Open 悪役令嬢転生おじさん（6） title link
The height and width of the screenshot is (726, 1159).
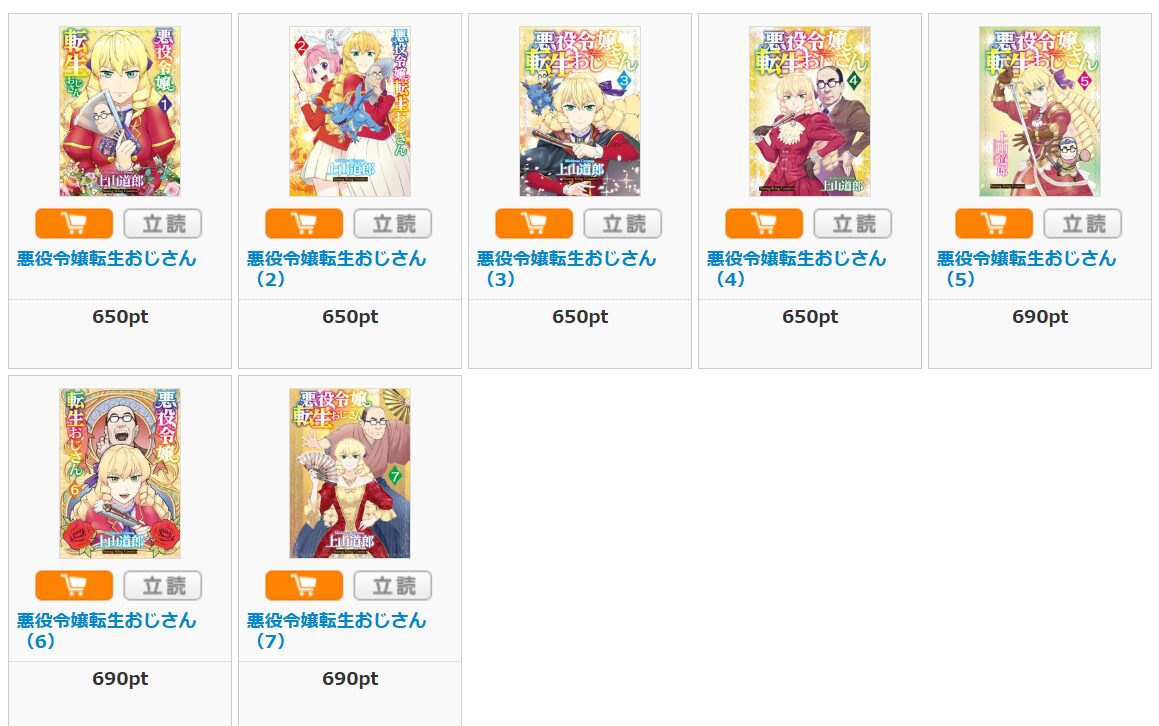(x=107, y=621)
